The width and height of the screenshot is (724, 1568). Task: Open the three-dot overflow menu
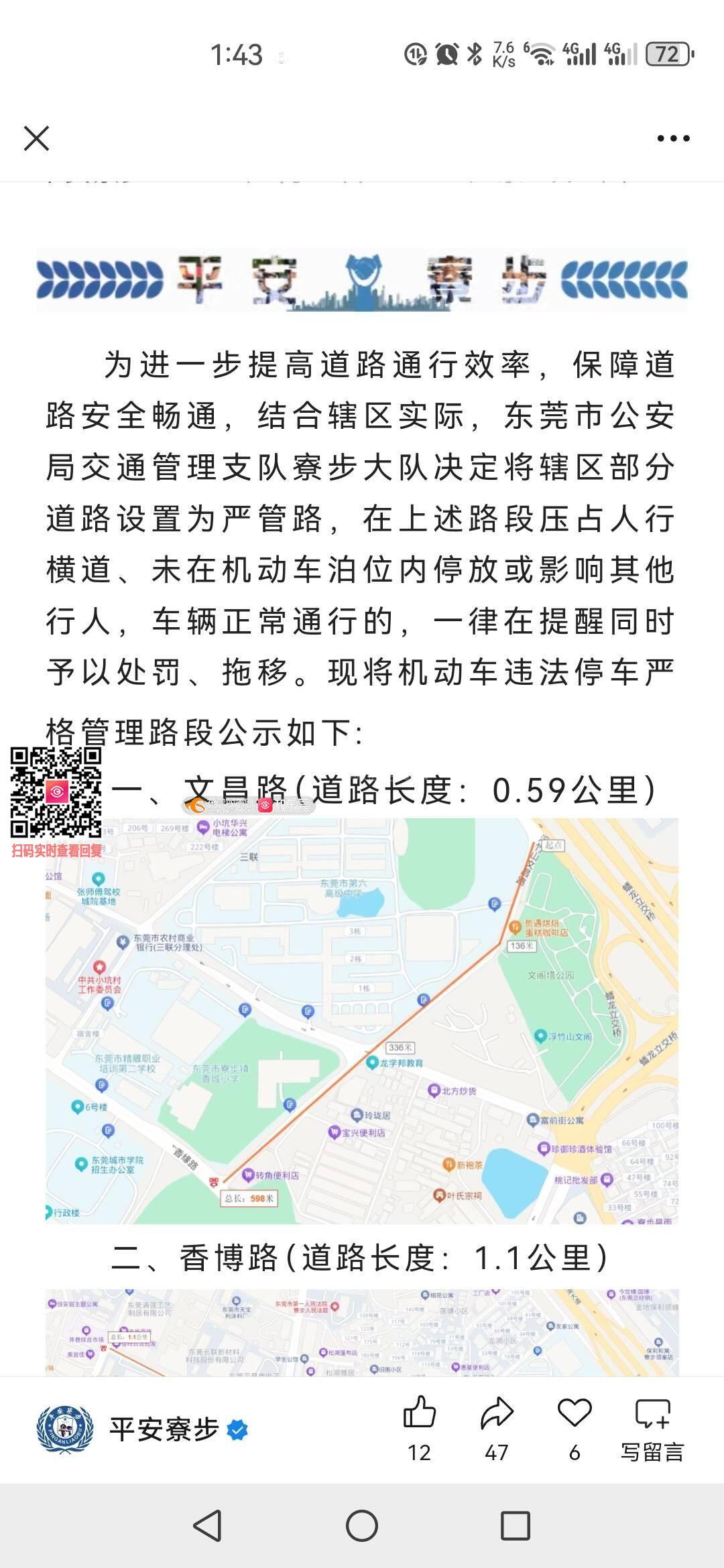coord(673,139)
